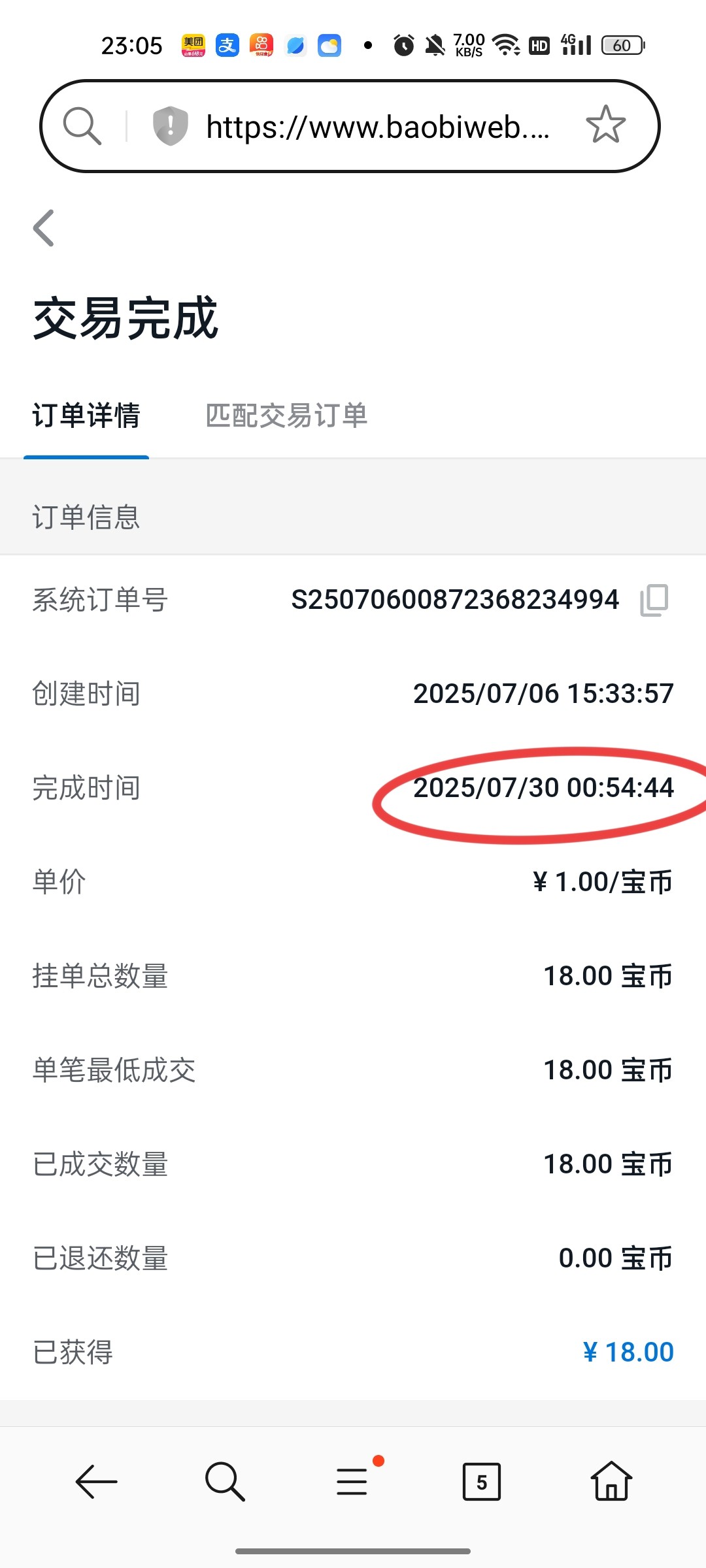Select the 订单详情 tab
Viewport: 706px width, 1568px height.
tap(86, 416)
